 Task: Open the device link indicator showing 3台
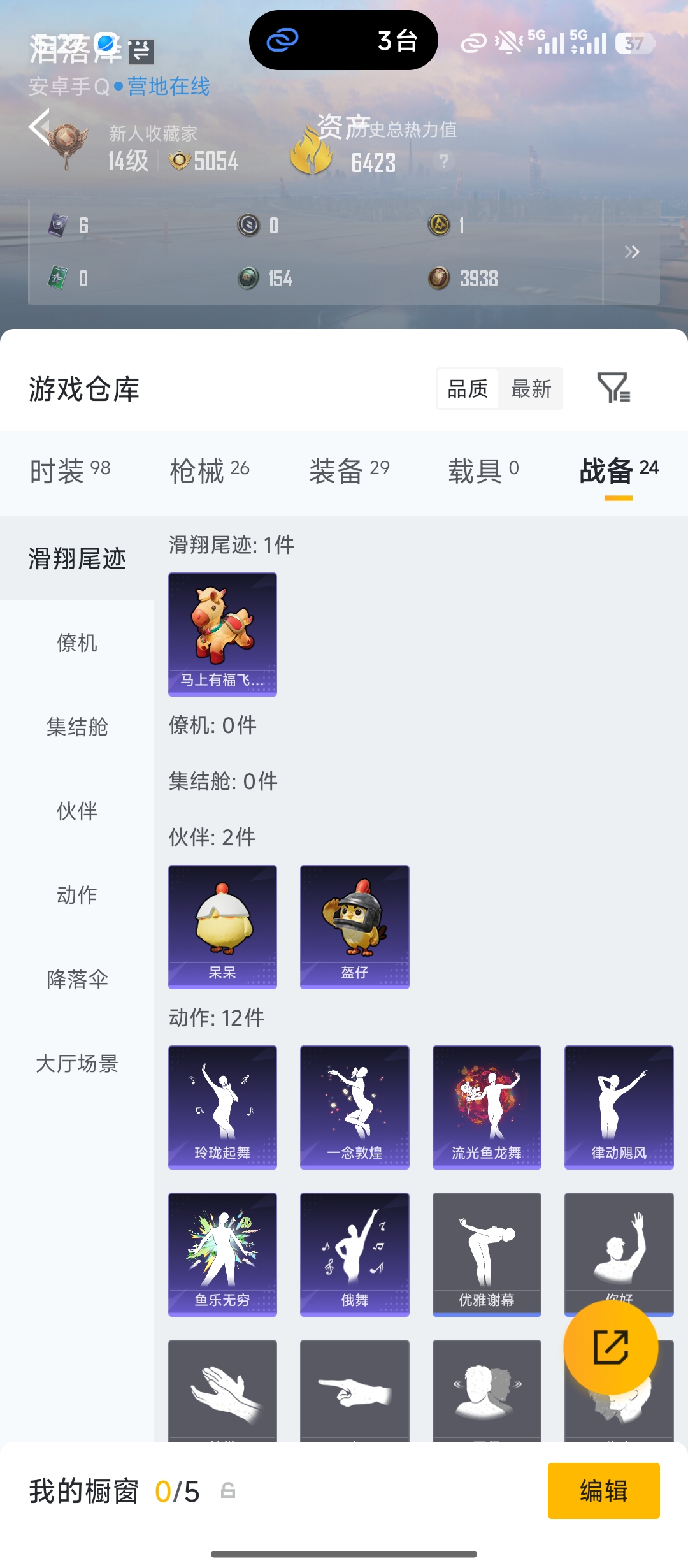coord(344,40)
